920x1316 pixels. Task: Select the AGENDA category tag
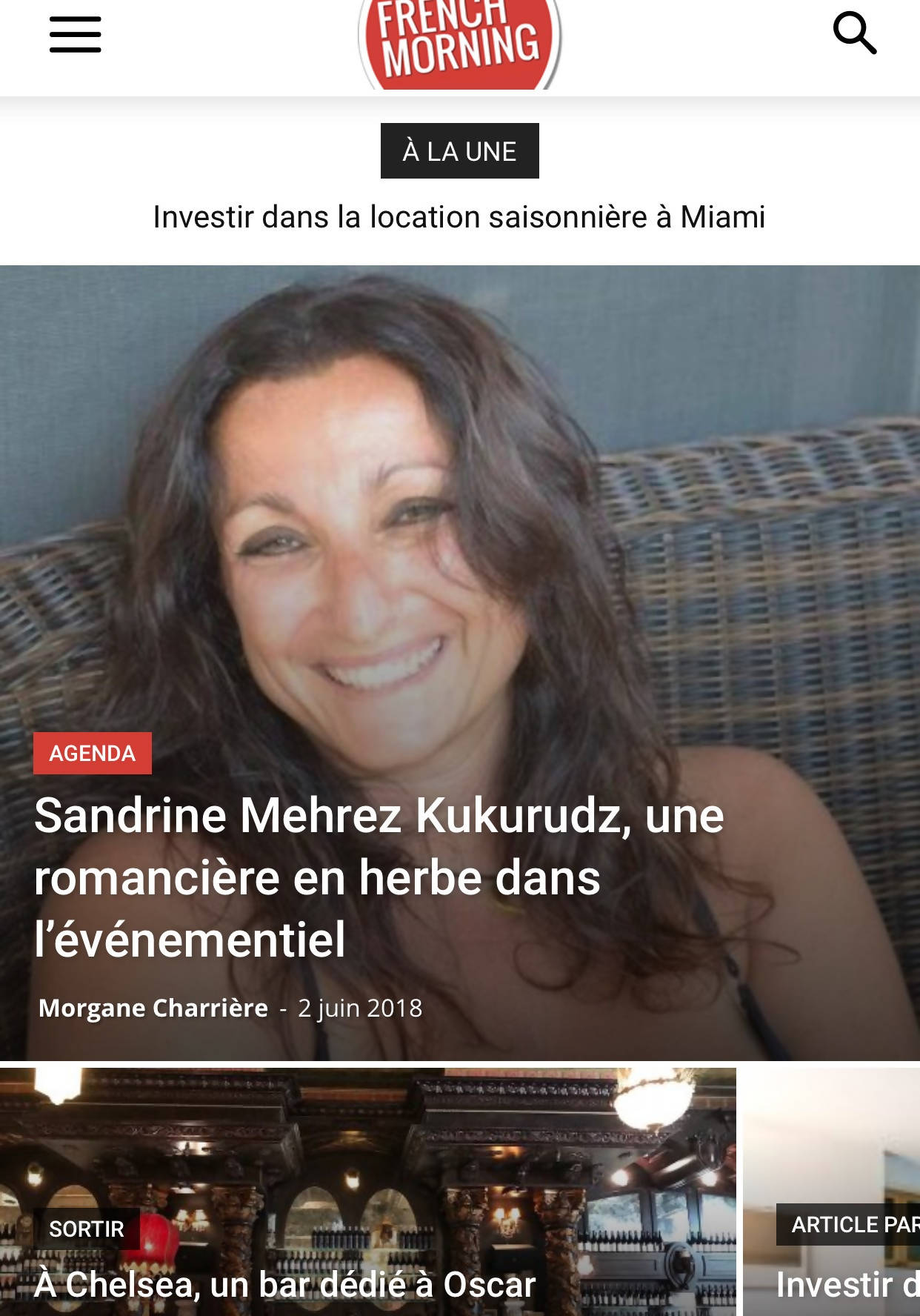tap(93, 754)
